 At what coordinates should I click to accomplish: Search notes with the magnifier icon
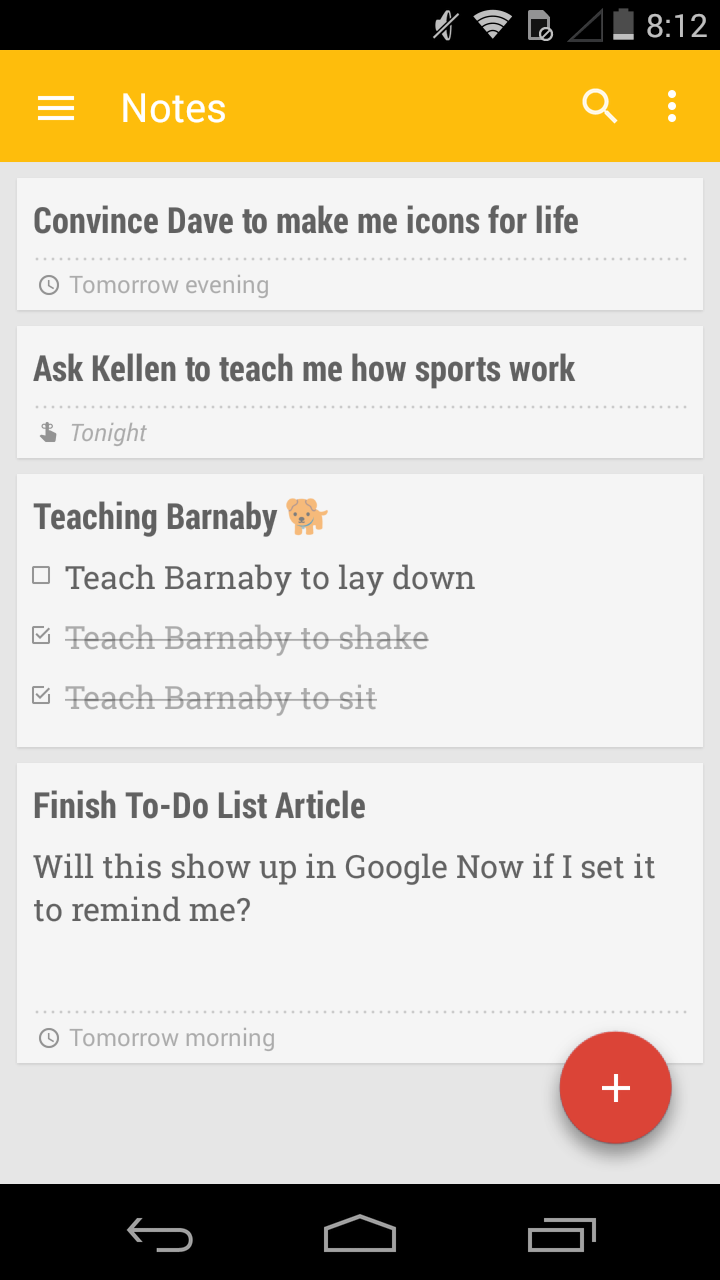coord(600,106)
